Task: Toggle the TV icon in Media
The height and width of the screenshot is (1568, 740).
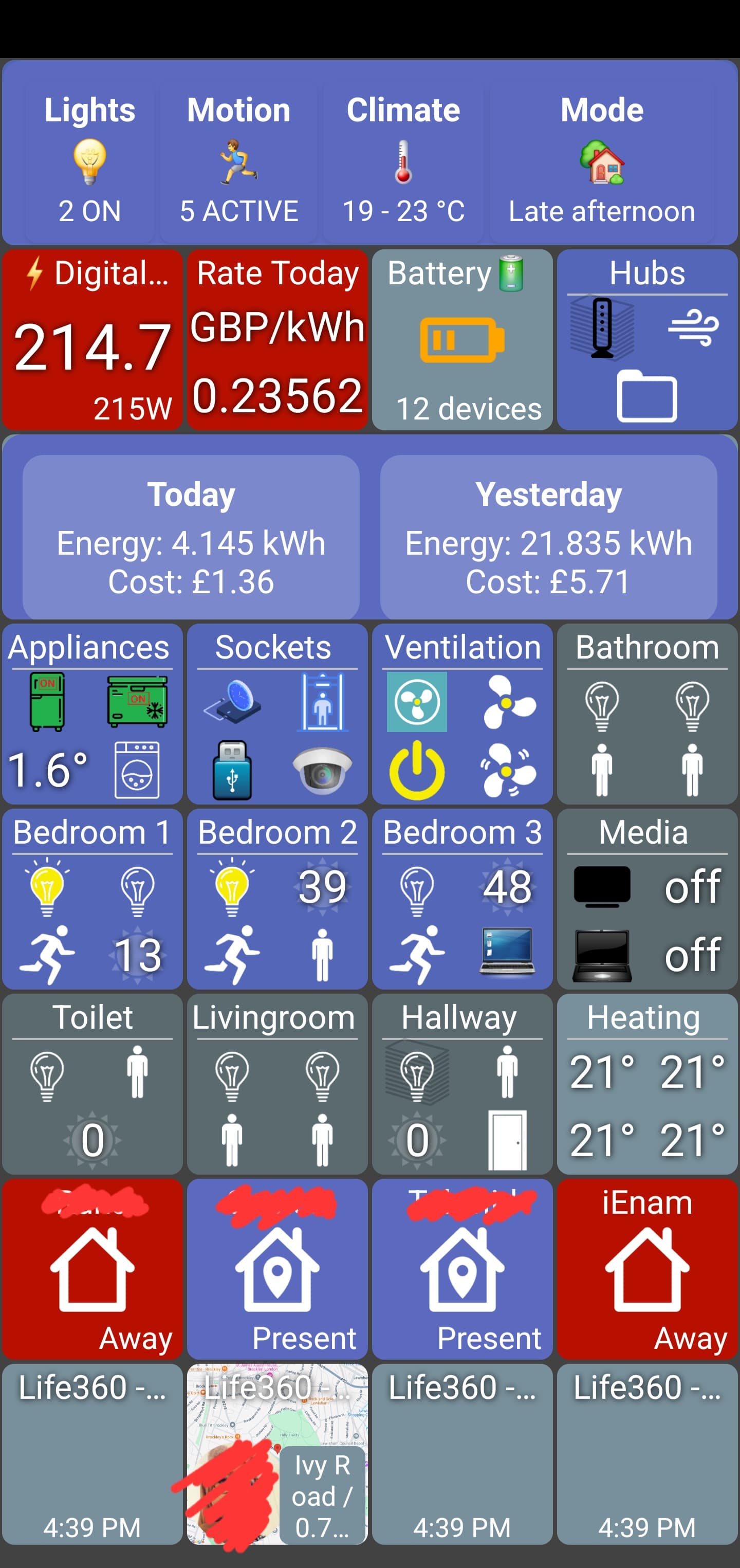Action: pos(602,887)
